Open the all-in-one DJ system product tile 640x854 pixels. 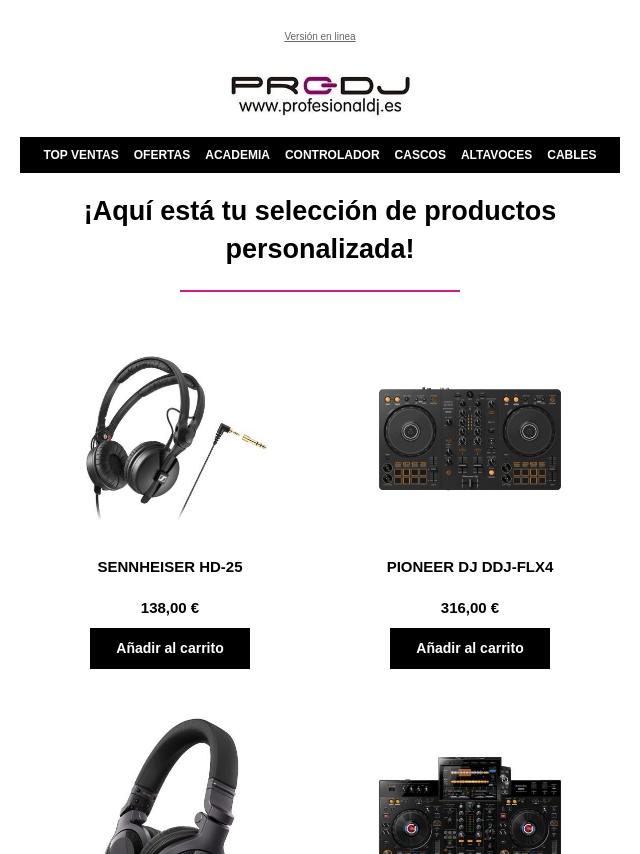(469, 805)
